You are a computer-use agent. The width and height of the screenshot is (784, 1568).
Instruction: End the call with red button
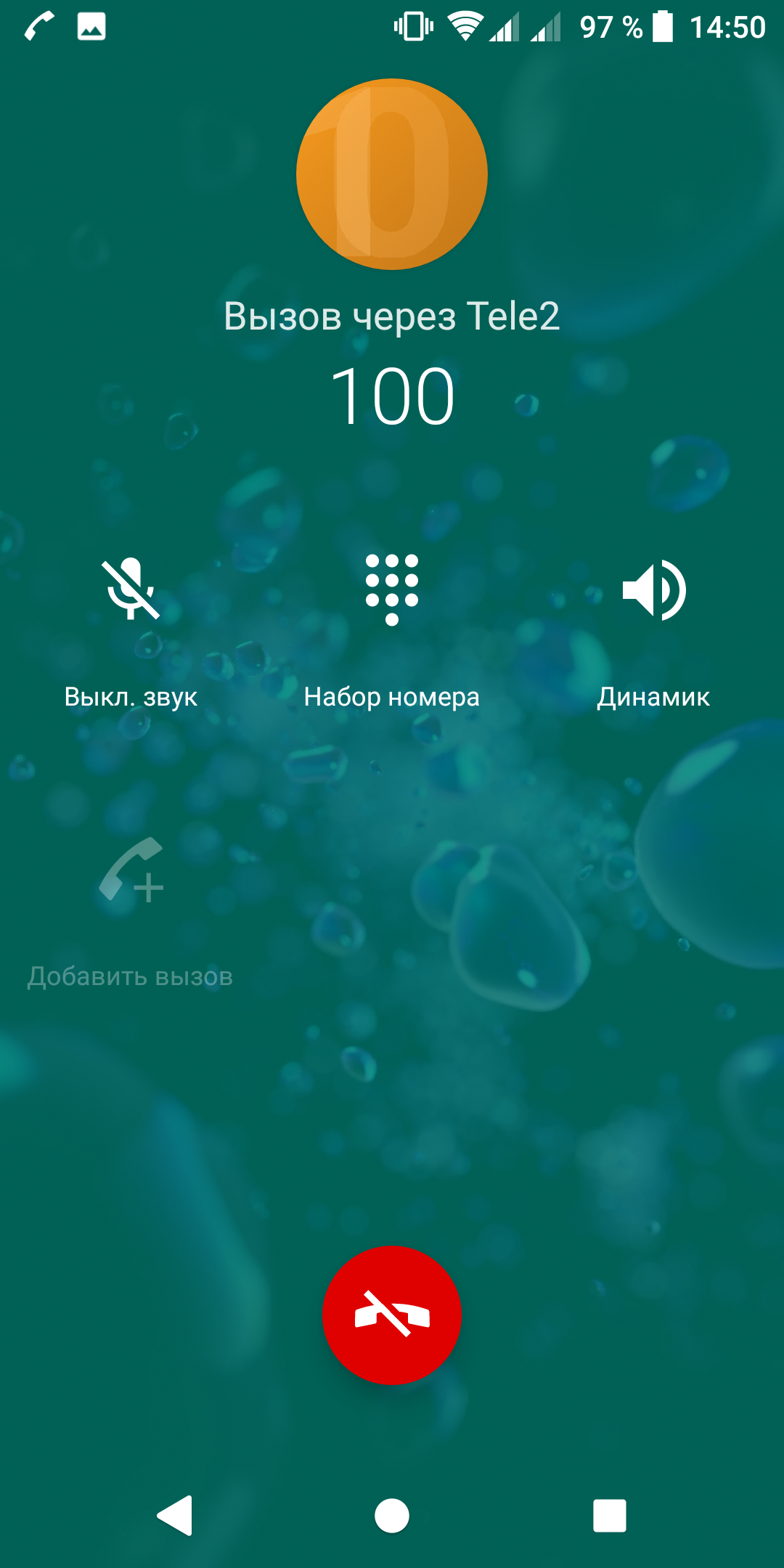point(392,1315)
